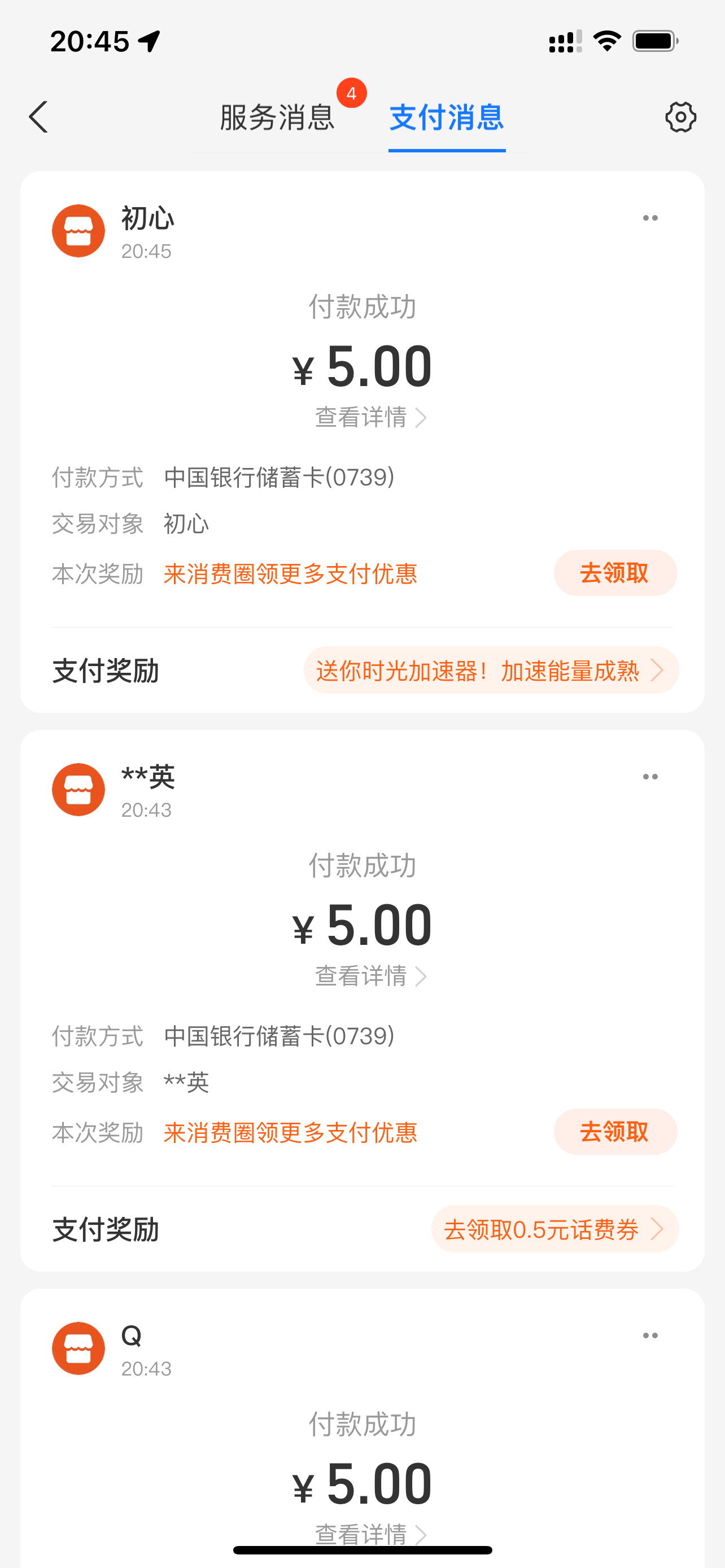
Task: Open message settings gear icon
Action: pos(680,117)
